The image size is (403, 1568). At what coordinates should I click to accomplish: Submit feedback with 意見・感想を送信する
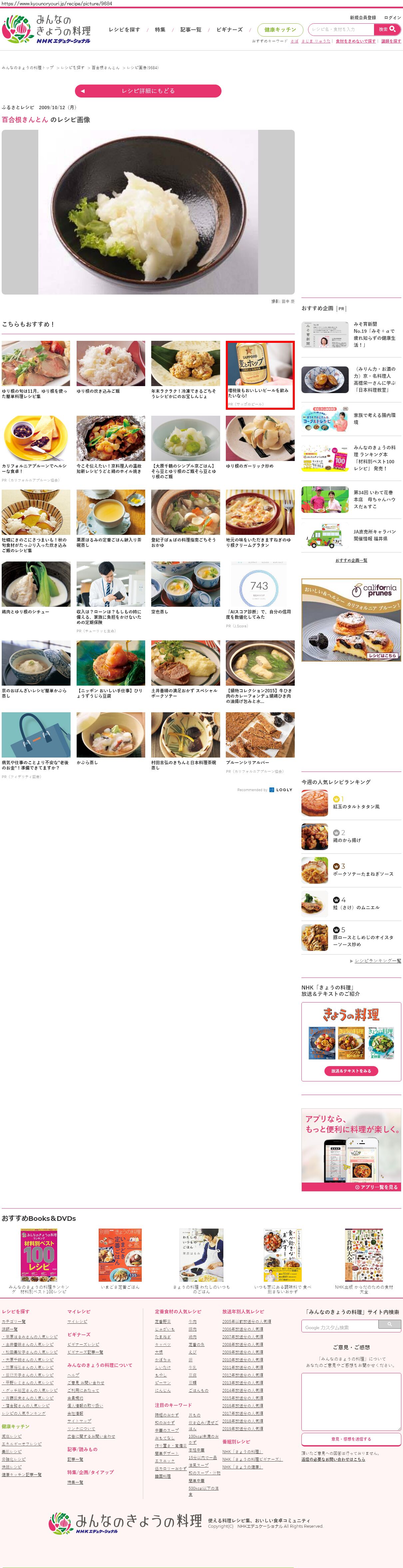pos(351,1439)
